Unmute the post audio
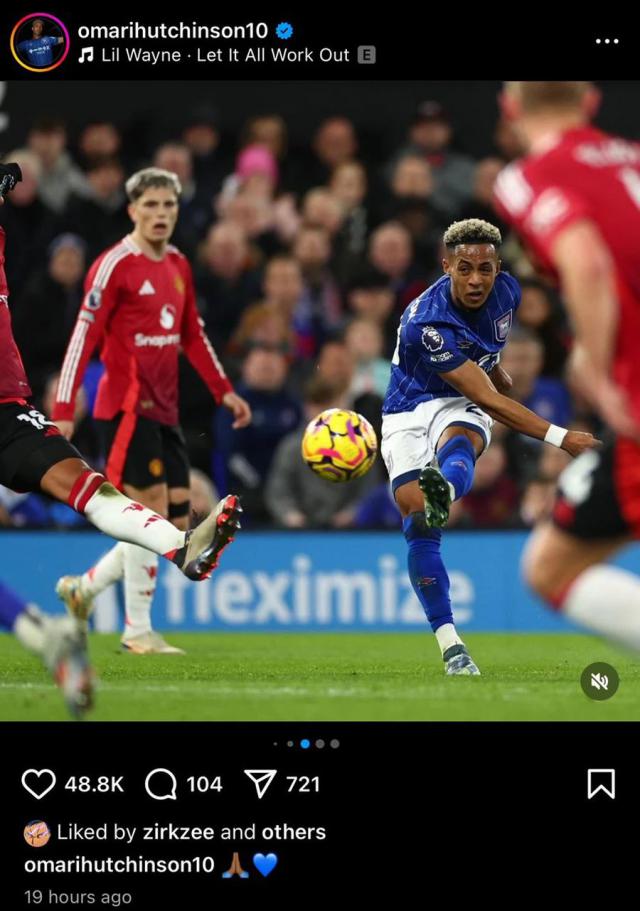 (x=599, y=681)
